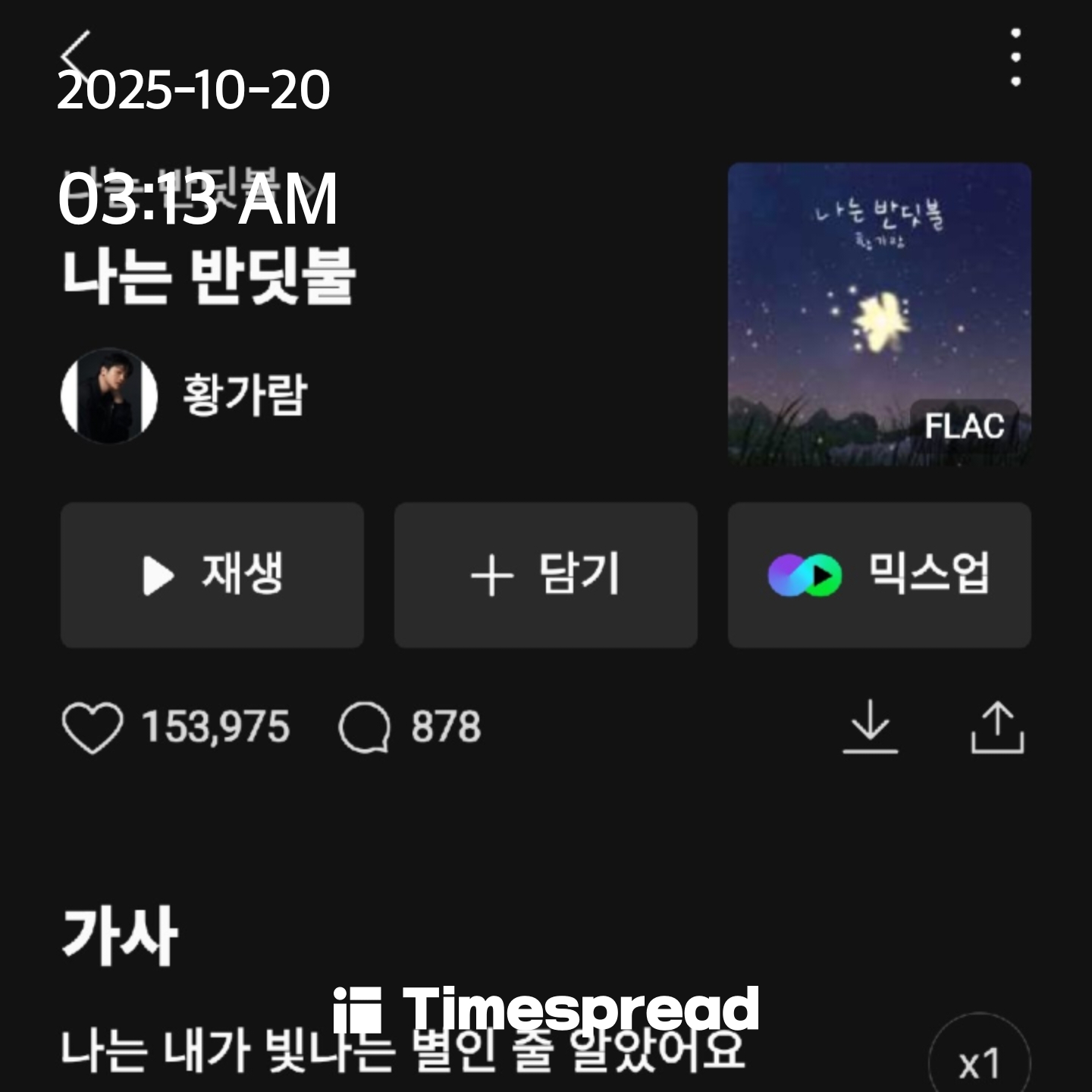Open the comments bubble
The width and height of the screenshot is (1092, 1092).
pyautogui.click(x=365, y=727)
